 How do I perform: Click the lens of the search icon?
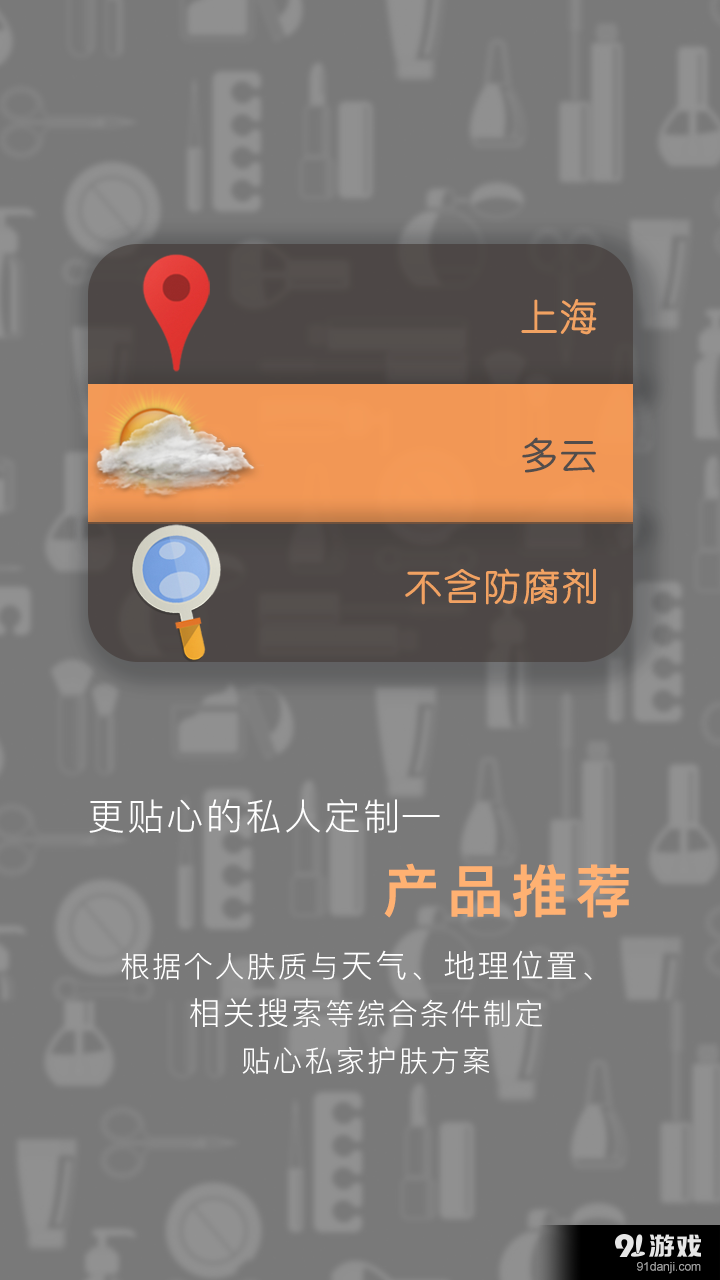[178, 565]
